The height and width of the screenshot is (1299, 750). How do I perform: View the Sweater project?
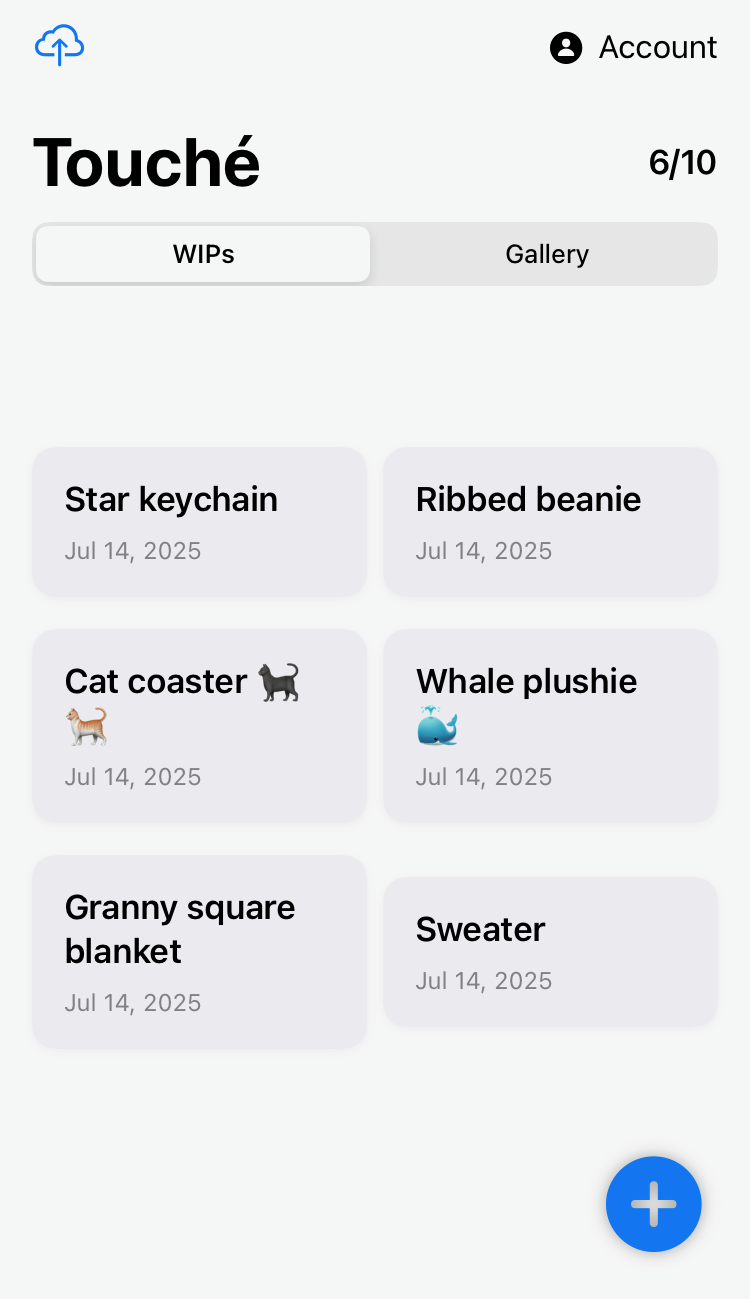[550, 951]
